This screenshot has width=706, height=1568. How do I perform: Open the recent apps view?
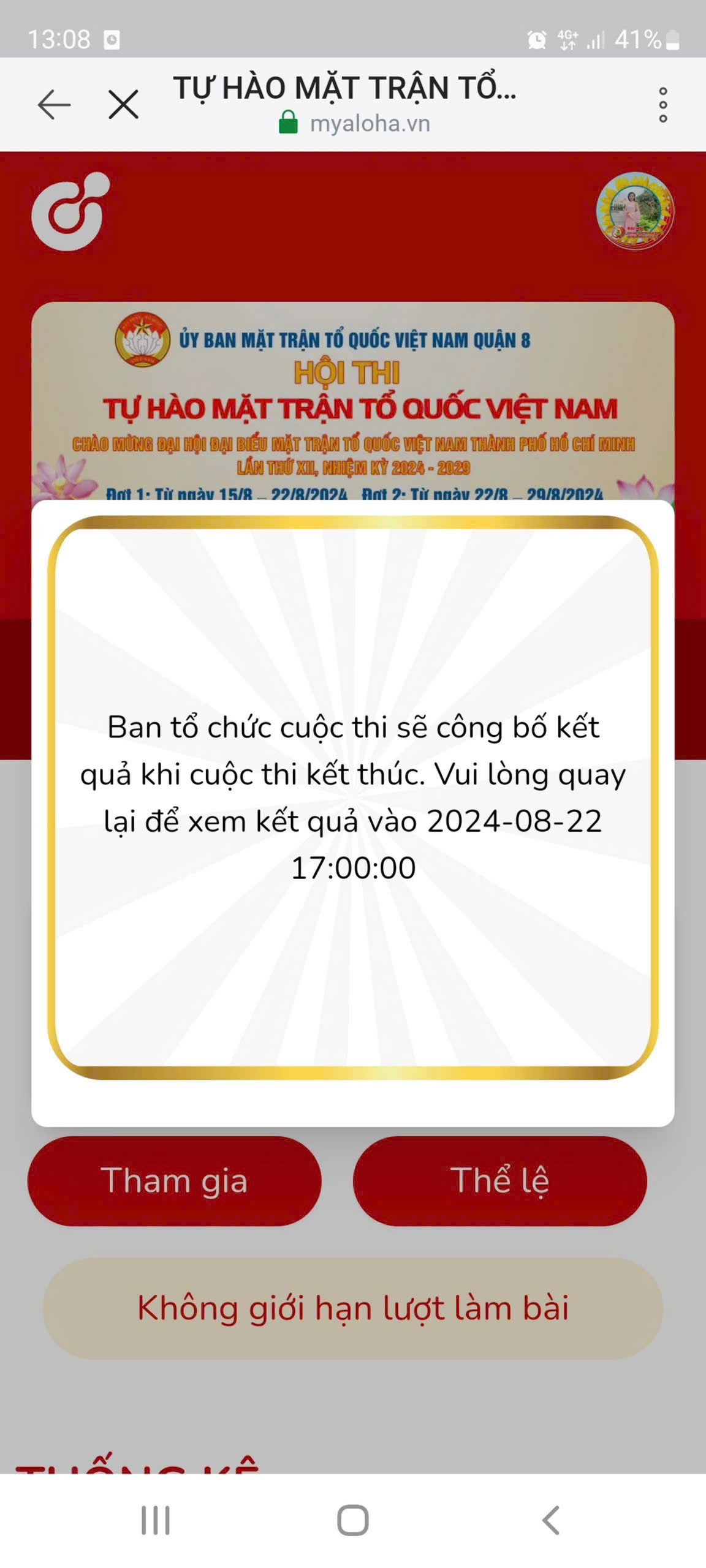click(x=156, y=1520)
